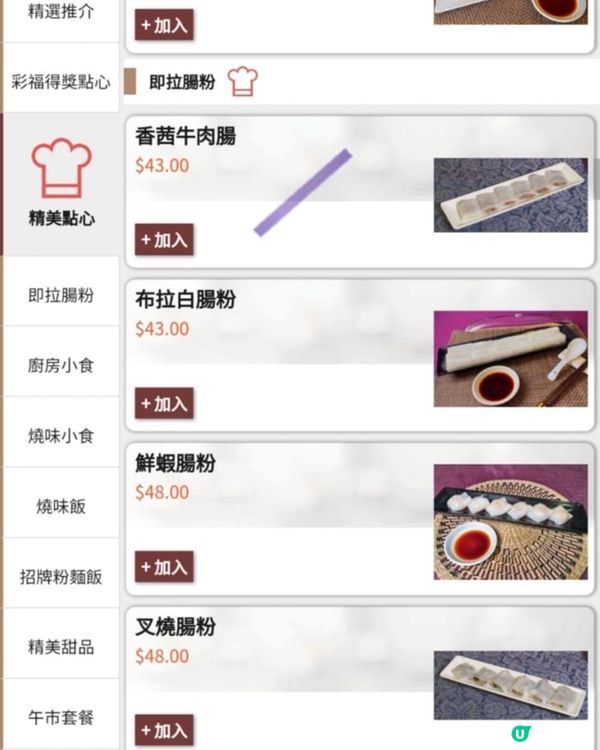Add 布拉白腸粉 to the order
Viewport: 600px width, 750px height.
click(164, 404)
